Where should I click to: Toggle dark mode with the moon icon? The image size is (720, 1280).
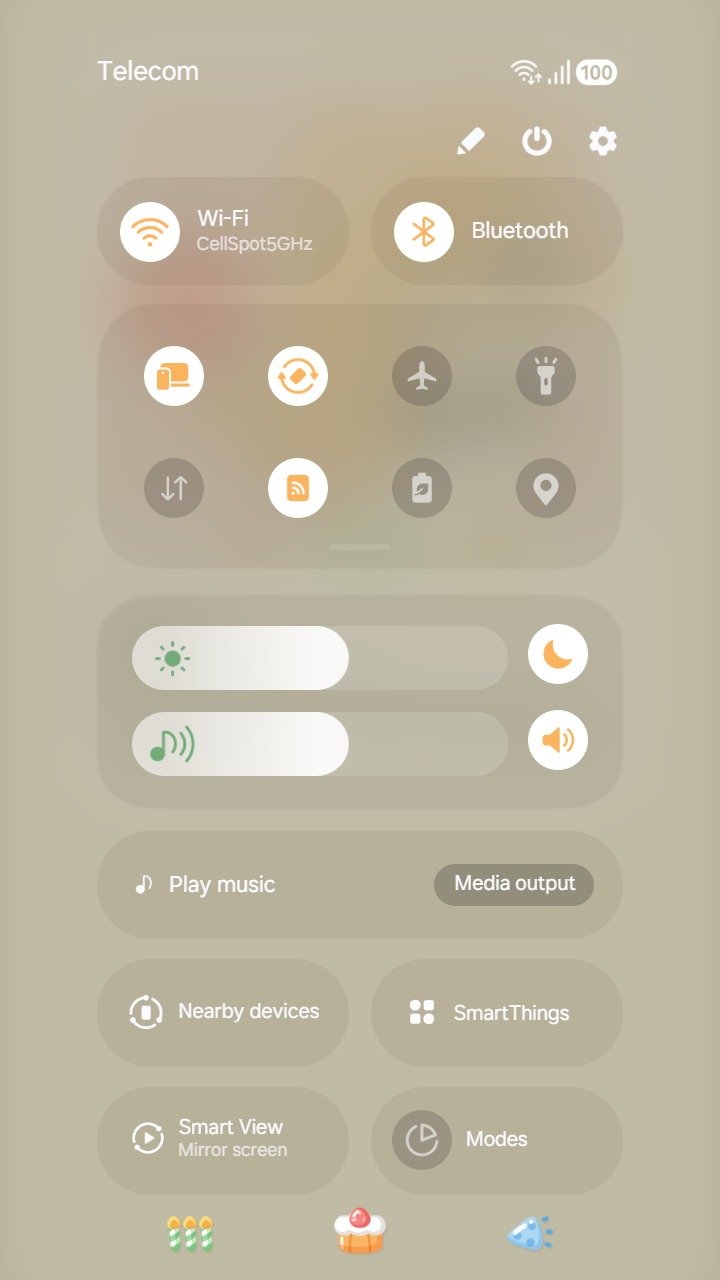coord(558,654)
